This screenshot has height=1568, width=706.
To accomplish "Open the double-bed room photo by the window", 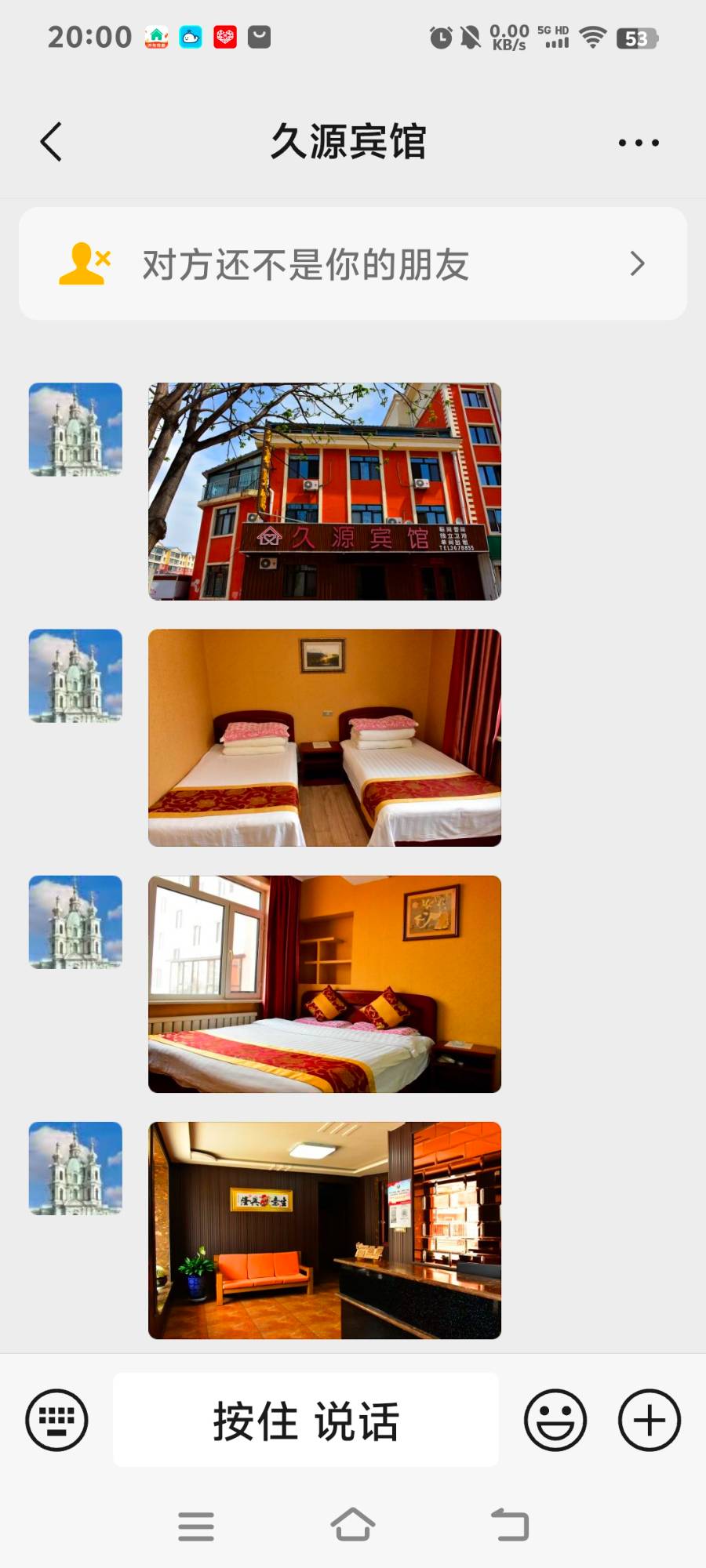I will (325, 984).
